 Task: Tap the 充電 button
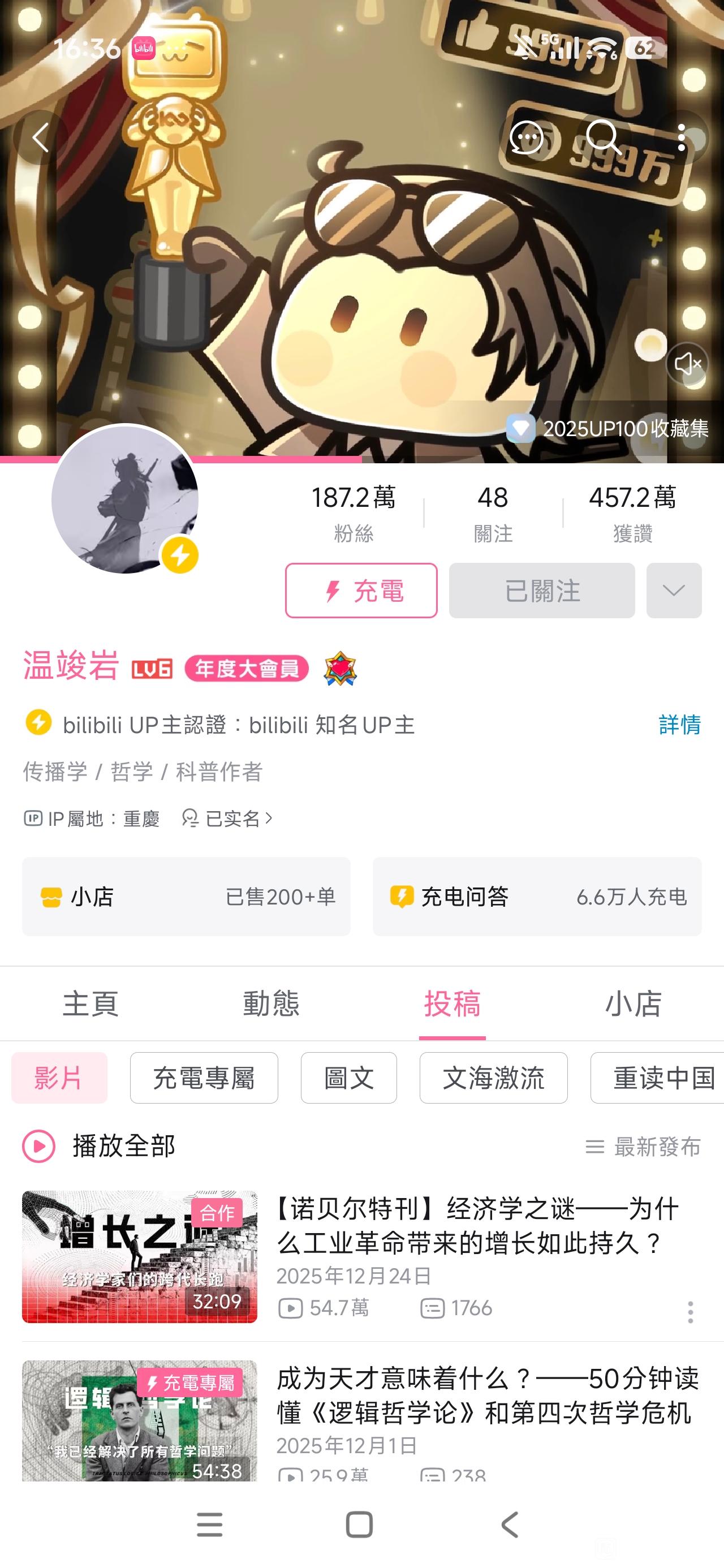[361, 591]
